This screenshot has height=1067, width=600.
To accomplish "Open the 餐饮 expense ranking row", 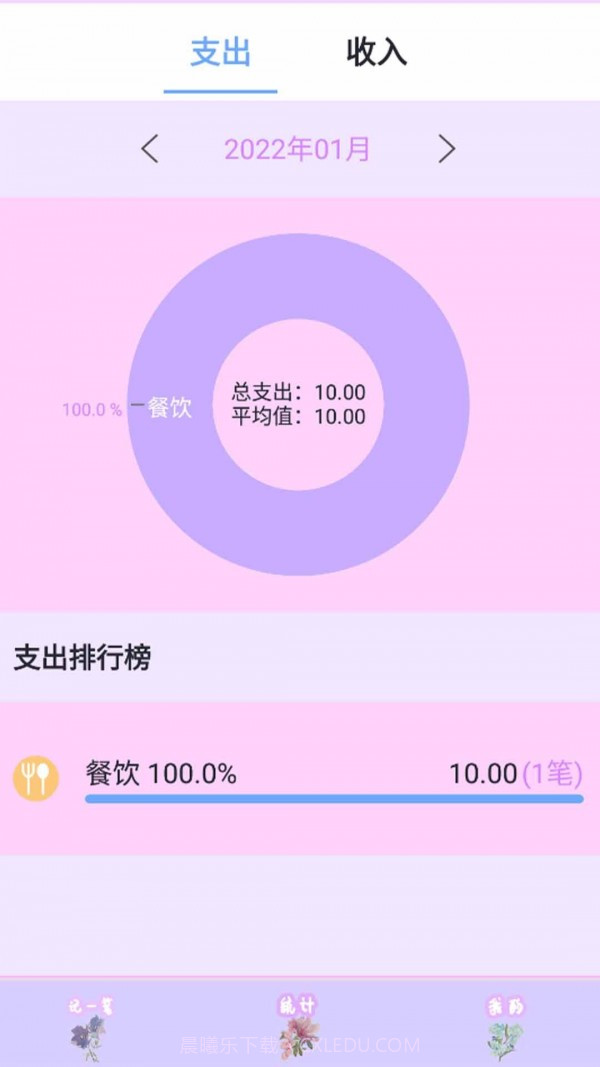I will [x=300, y=778].
